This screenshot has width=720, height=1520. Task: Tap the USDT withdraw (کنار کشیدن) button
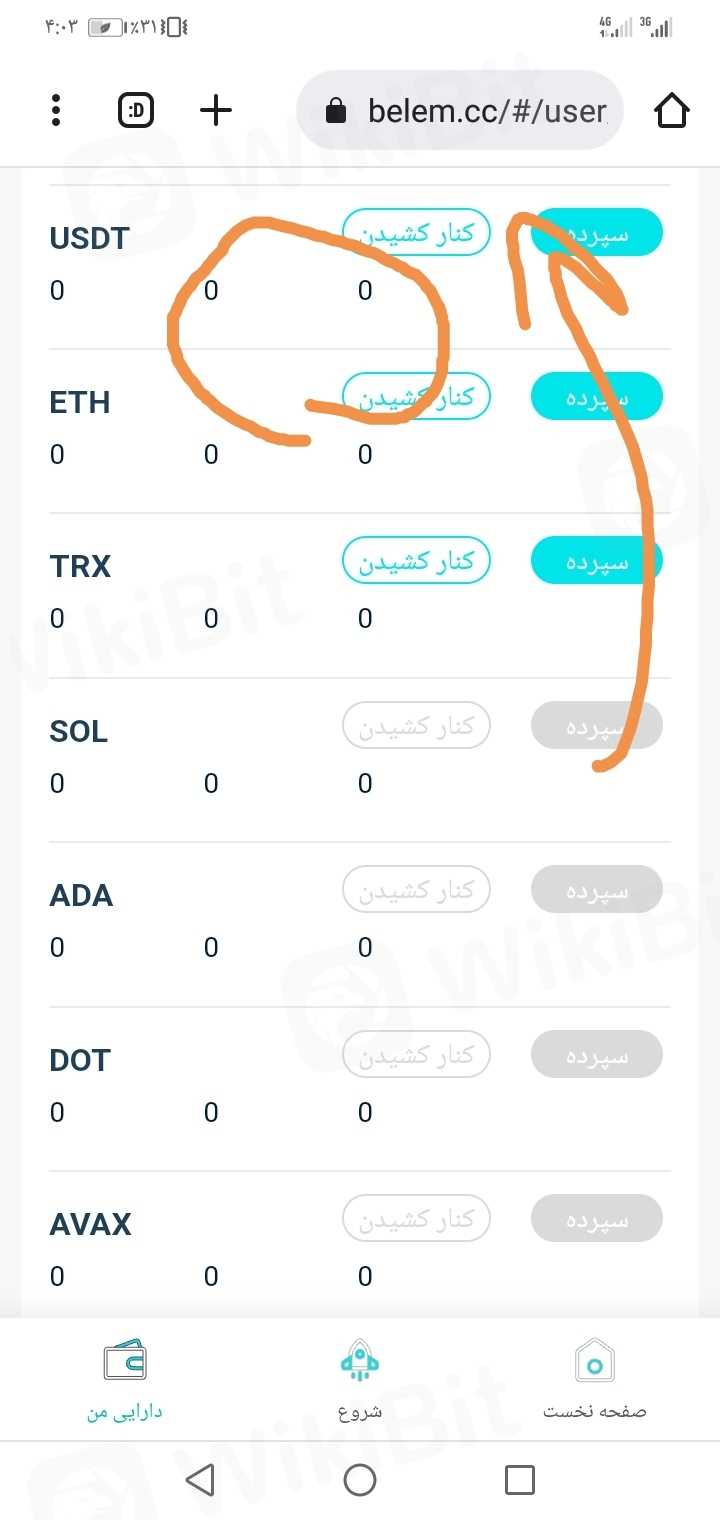pyautogui.click(x=416, y=232)
